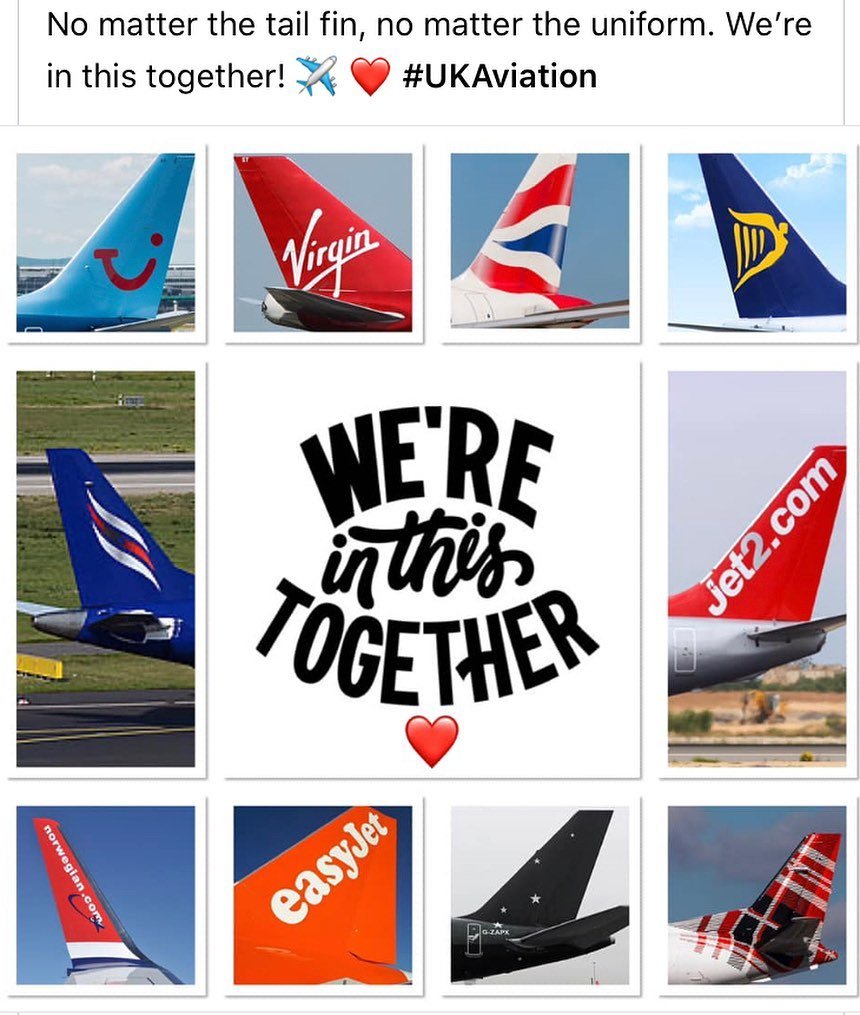Open the #UKAviation hashtag
The image size is (860, 1015).
click(x=499, y=77)
